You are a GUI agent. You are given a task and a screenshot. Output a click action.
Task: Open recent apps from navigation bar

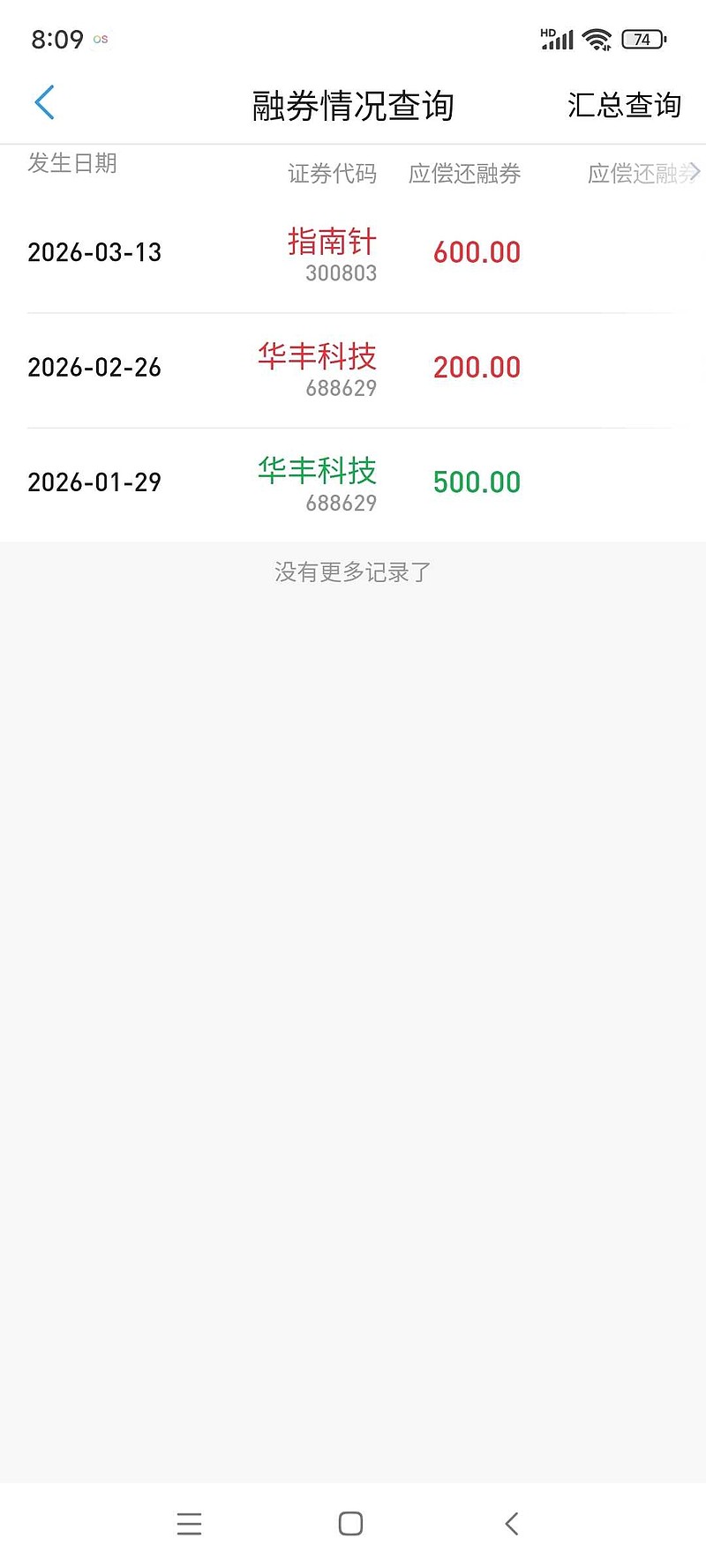point(189,1523)
